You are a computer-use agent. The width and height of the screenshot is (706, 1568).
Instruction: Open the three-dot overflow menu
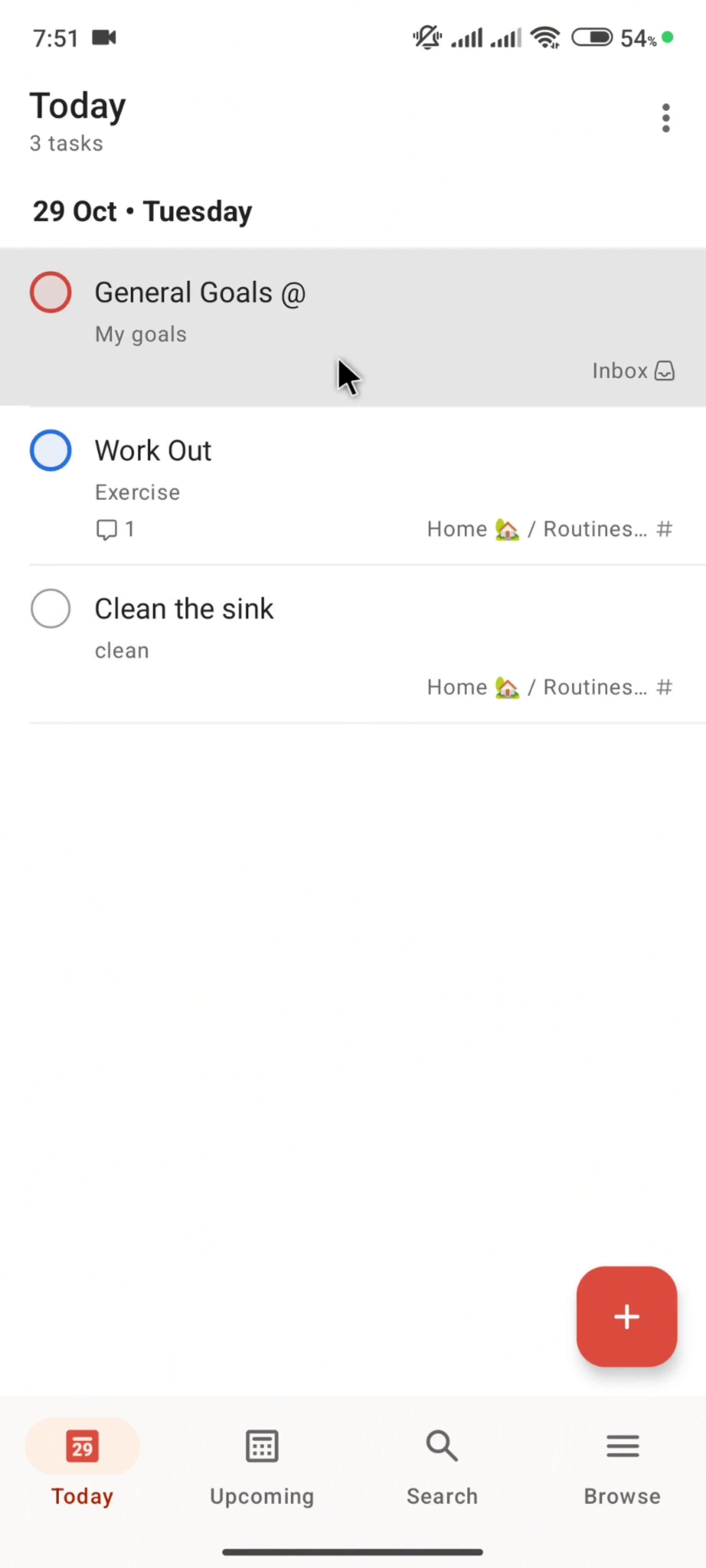665,118
